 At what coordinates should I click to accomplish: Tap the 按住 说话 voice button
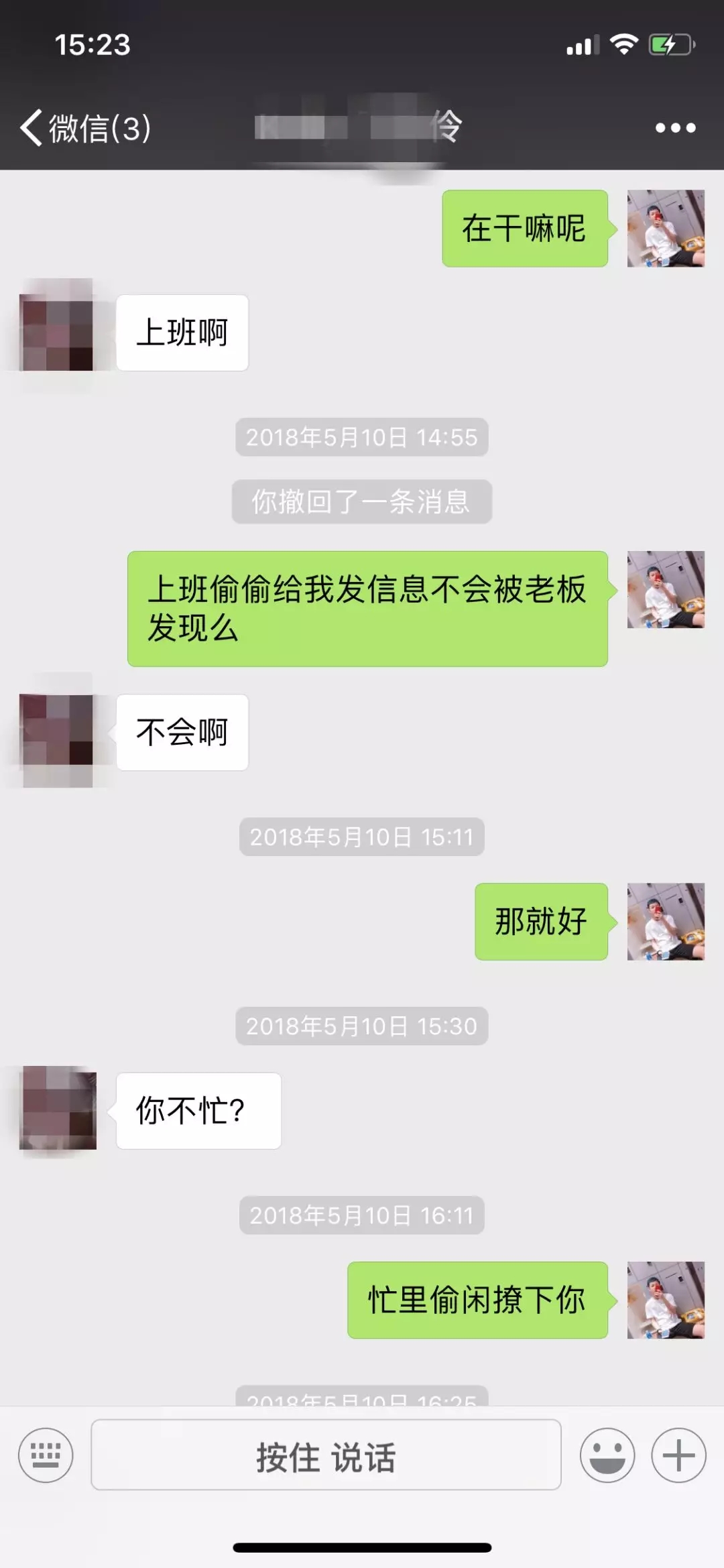(326, 1455)
